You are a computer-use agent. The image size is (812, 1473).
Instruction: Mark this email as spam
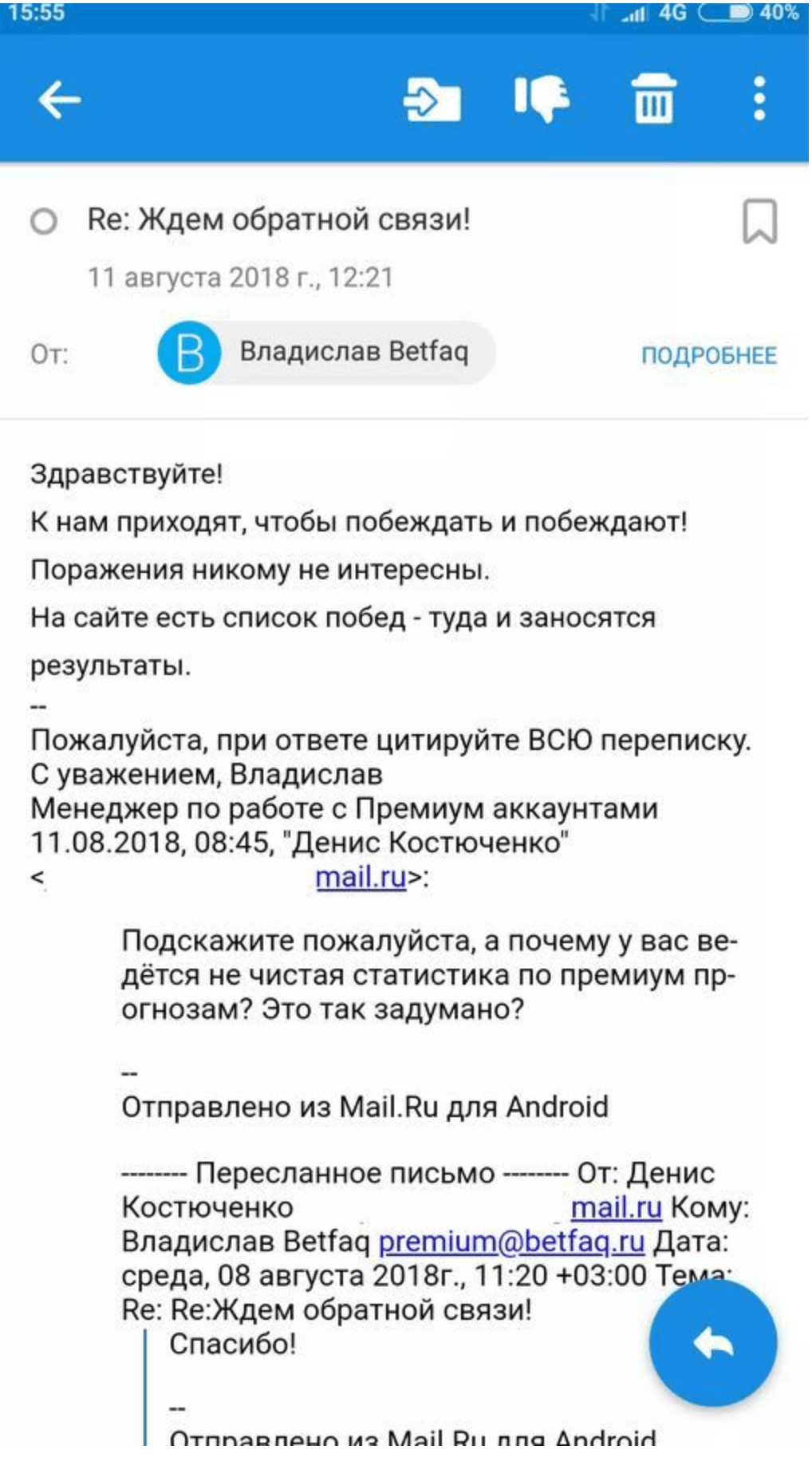click(542, 99)
